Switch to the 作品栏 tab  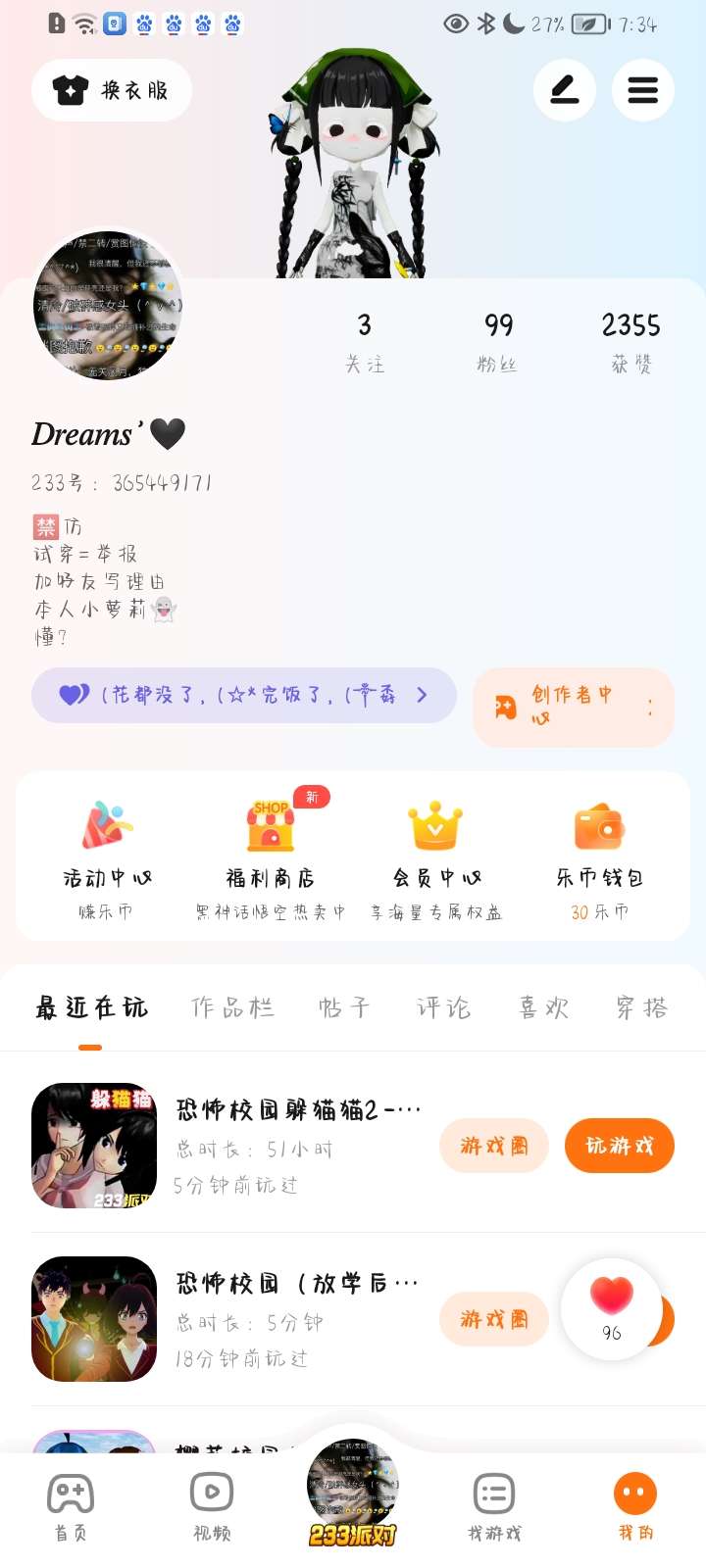click(x=232, y=1007)
